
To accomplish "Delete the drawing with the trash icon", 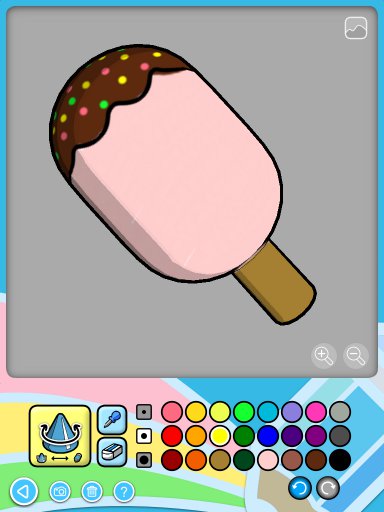I will point(92,492).
